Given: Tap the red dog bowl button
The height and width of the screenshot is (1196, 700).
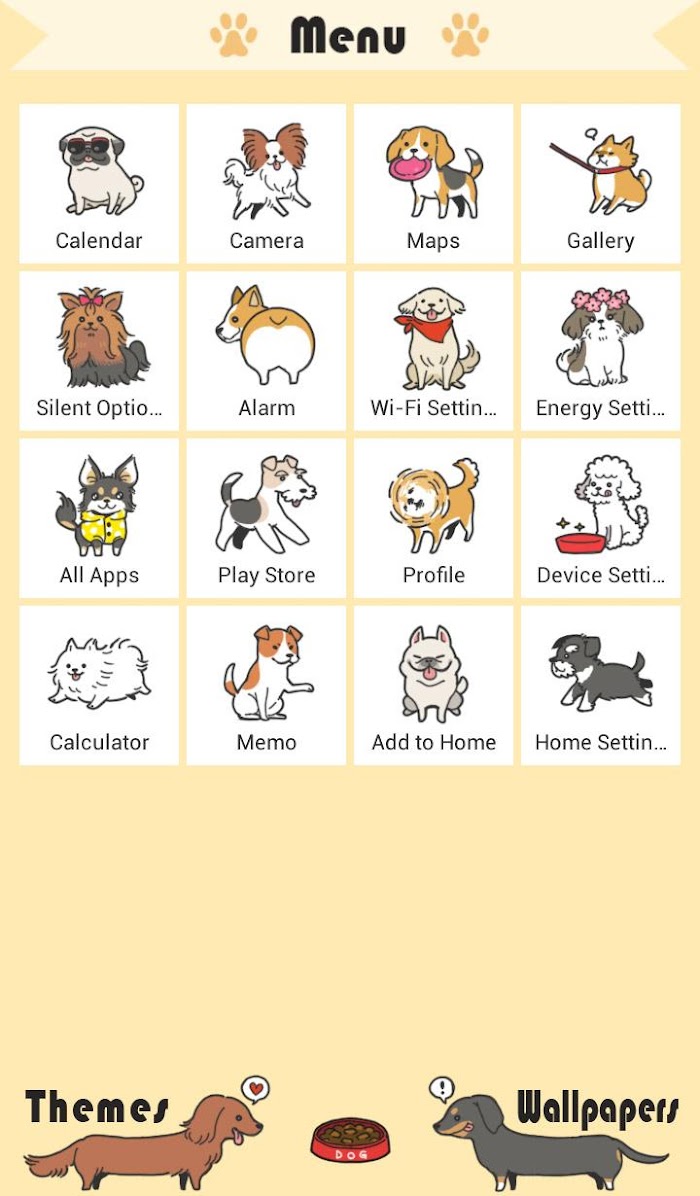Looking at the screenshot, I should point(350,1140).
